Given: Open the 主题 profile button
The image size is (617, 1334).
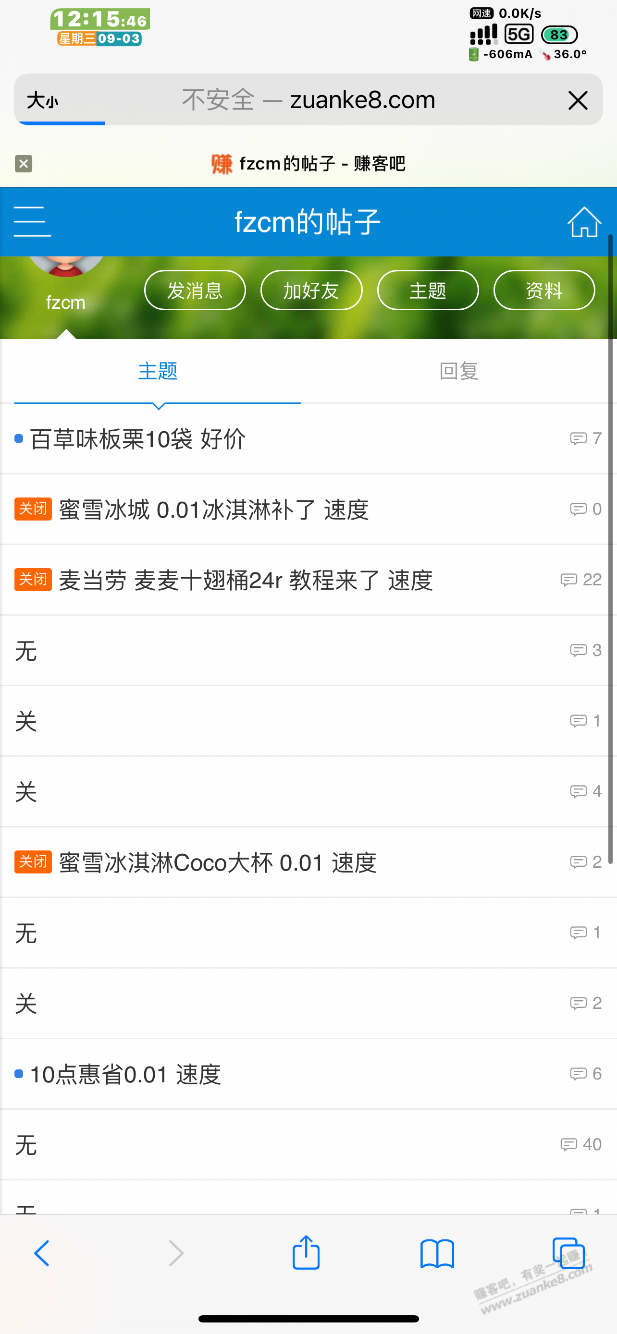Looking at the screenshot, I should 428,291.
